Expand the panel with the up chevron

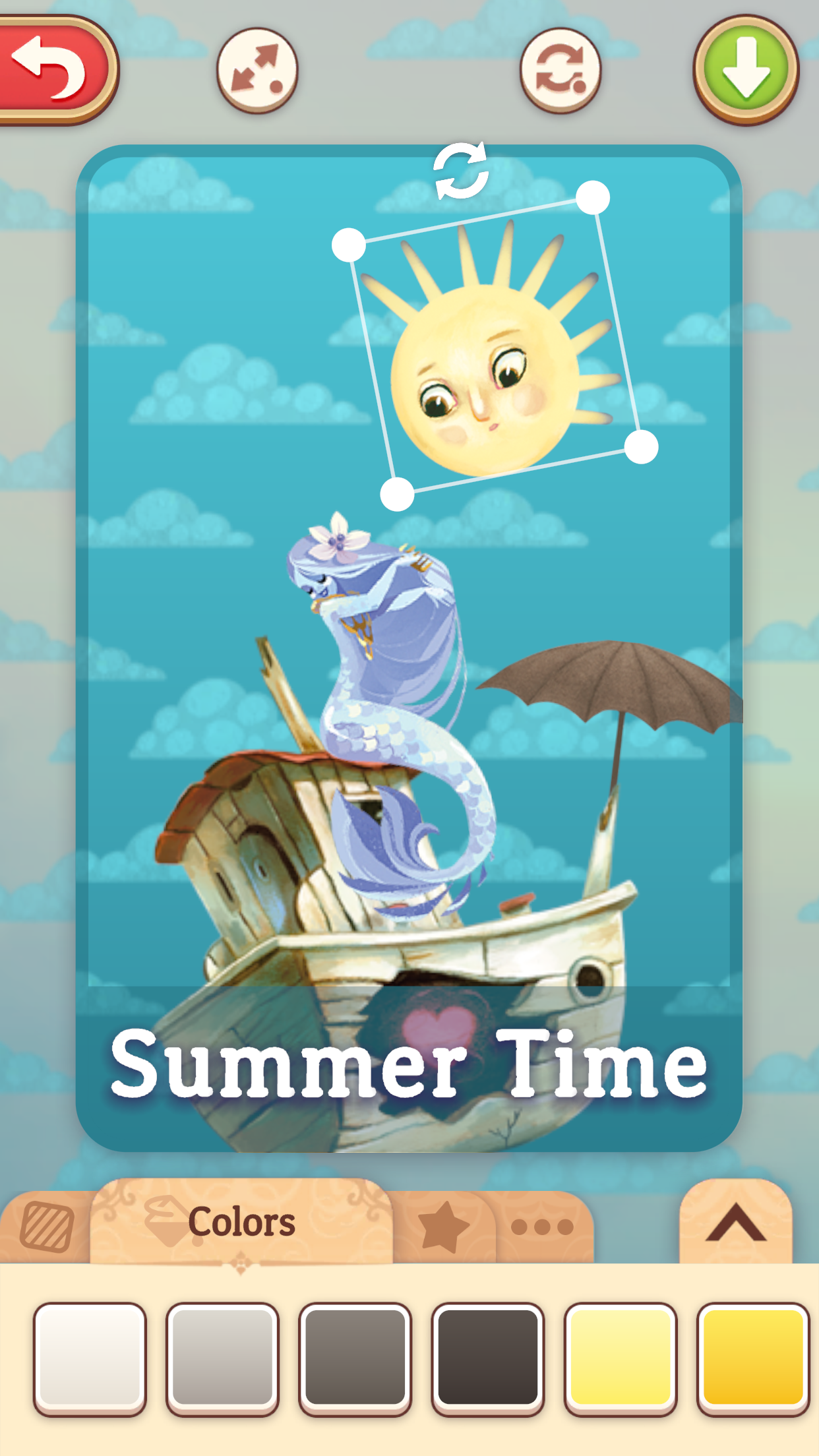pos(736,1222)
